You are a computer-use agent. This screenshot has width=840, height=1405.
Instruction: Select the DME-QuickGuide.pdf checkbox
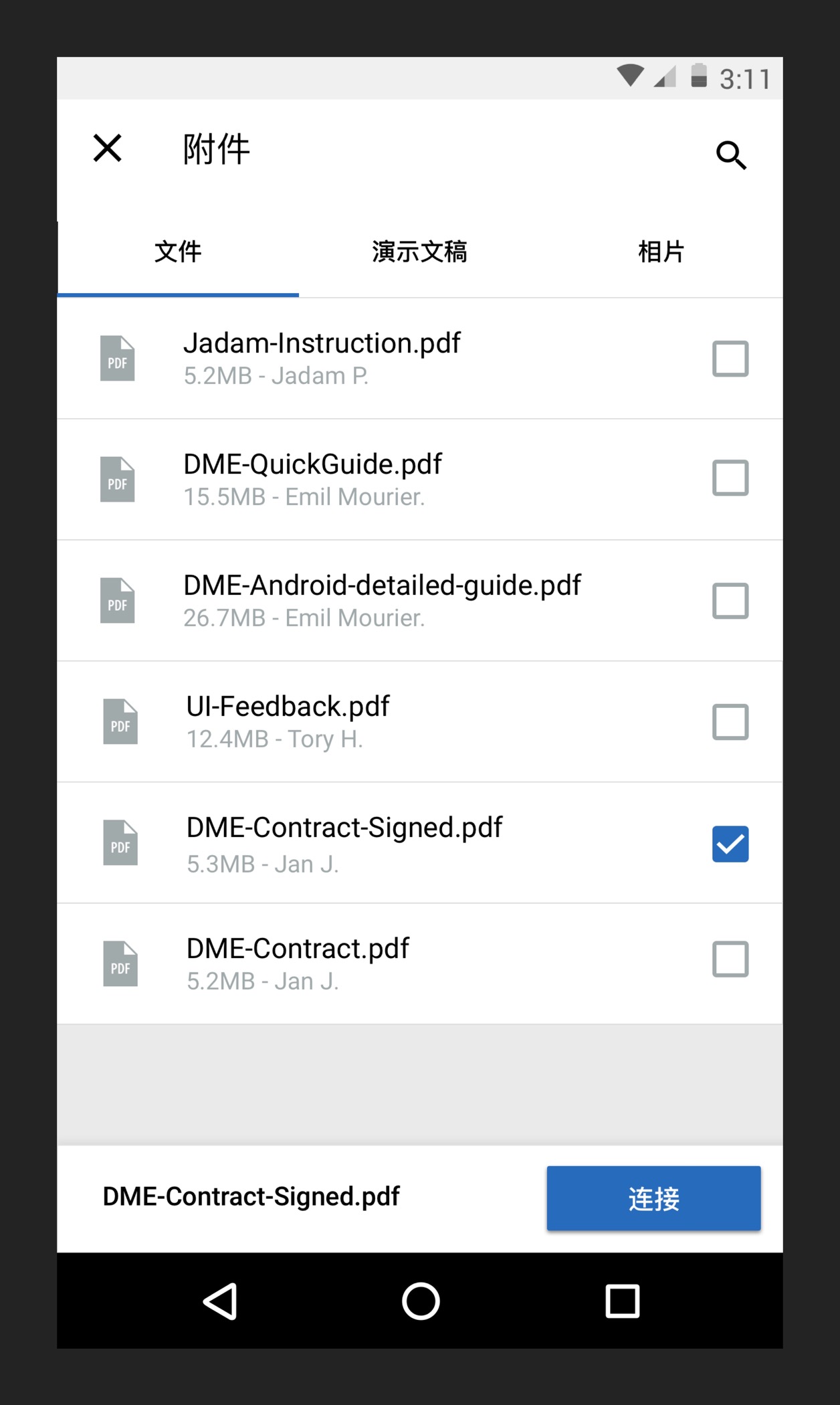point(730,478)
